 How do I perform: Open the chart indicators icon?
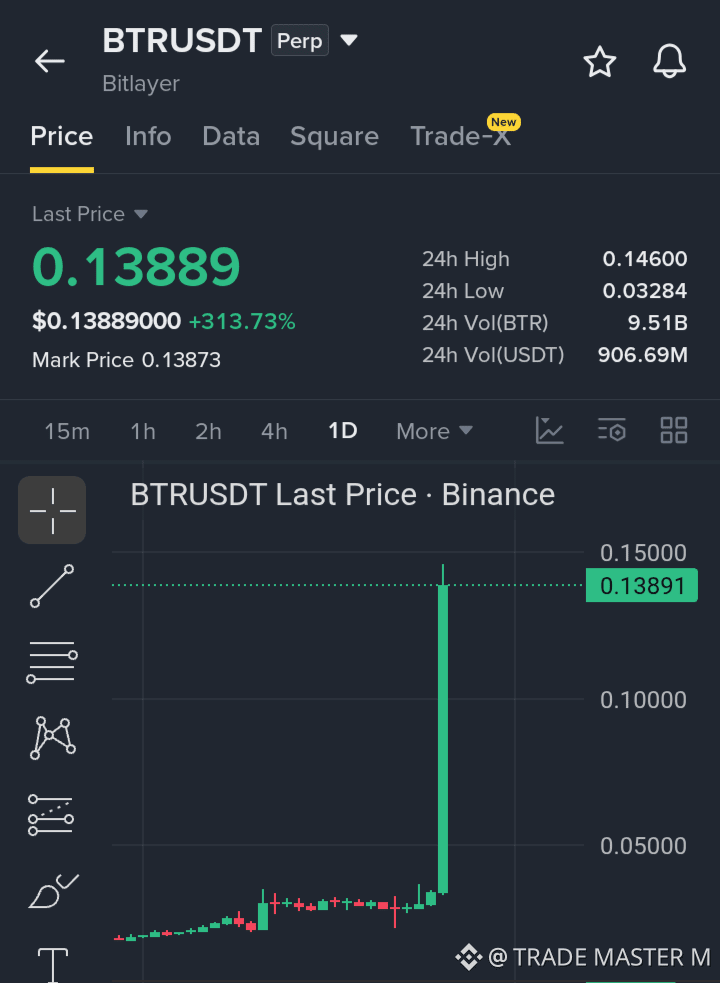pos(549,431)
